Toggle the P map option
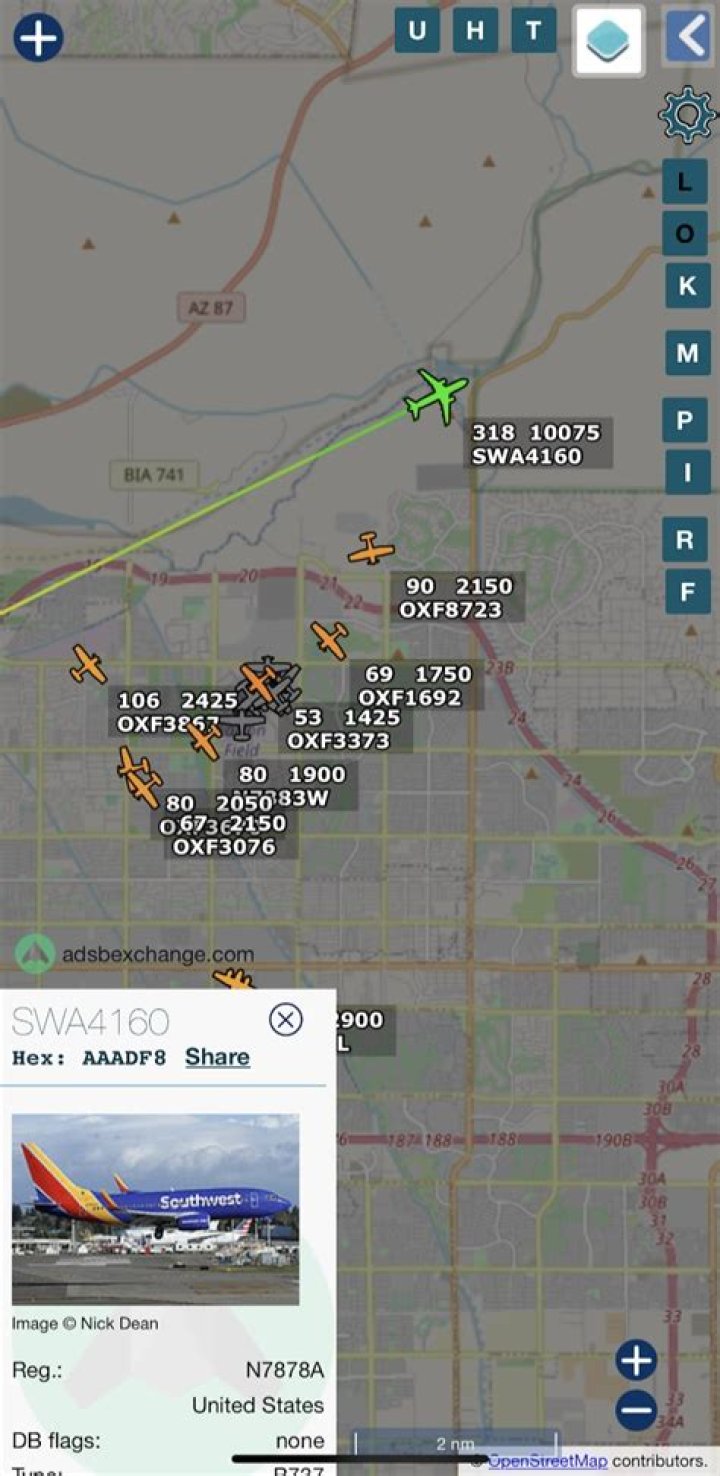 click(x=685, y=420)
